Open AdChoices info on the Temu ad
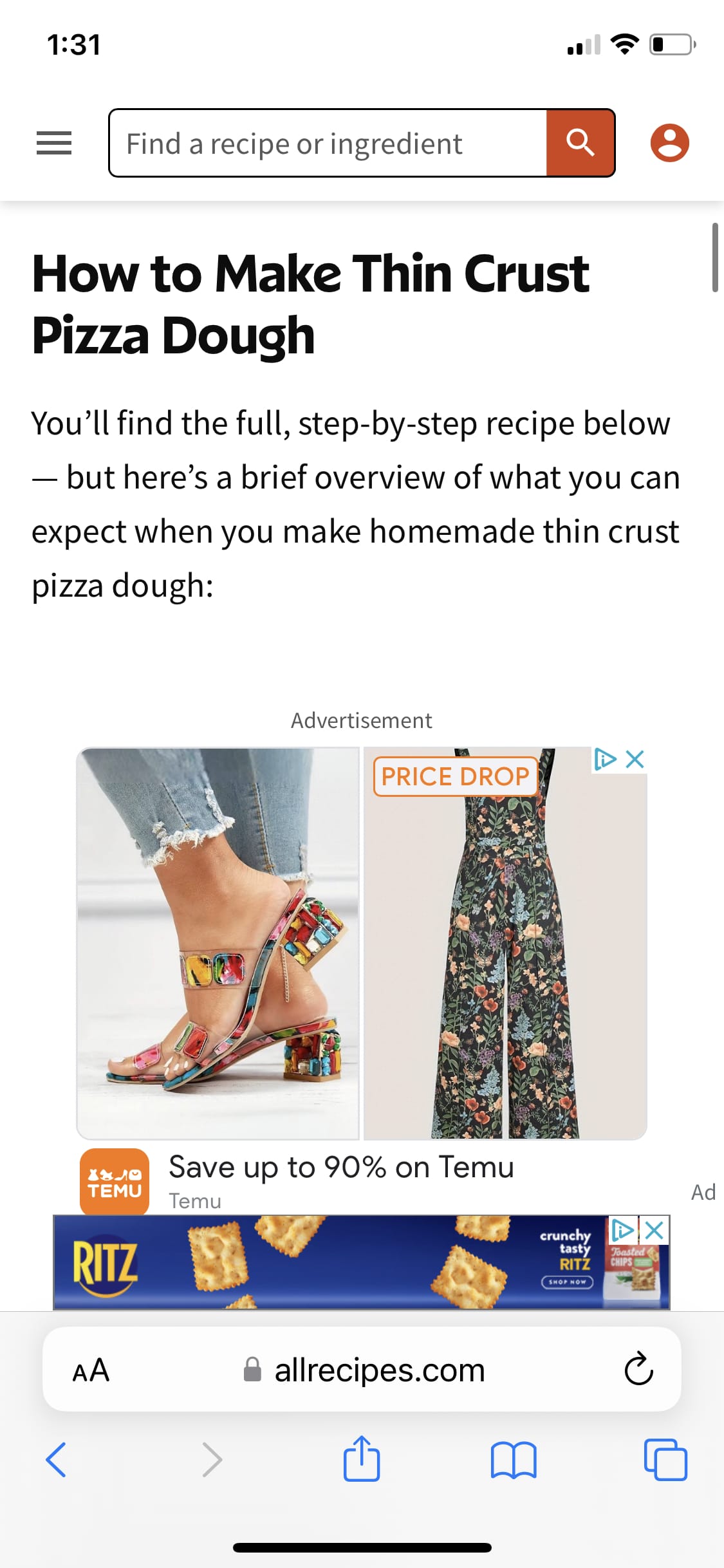This screenshot has height=1568, width=724. (604, 760)
